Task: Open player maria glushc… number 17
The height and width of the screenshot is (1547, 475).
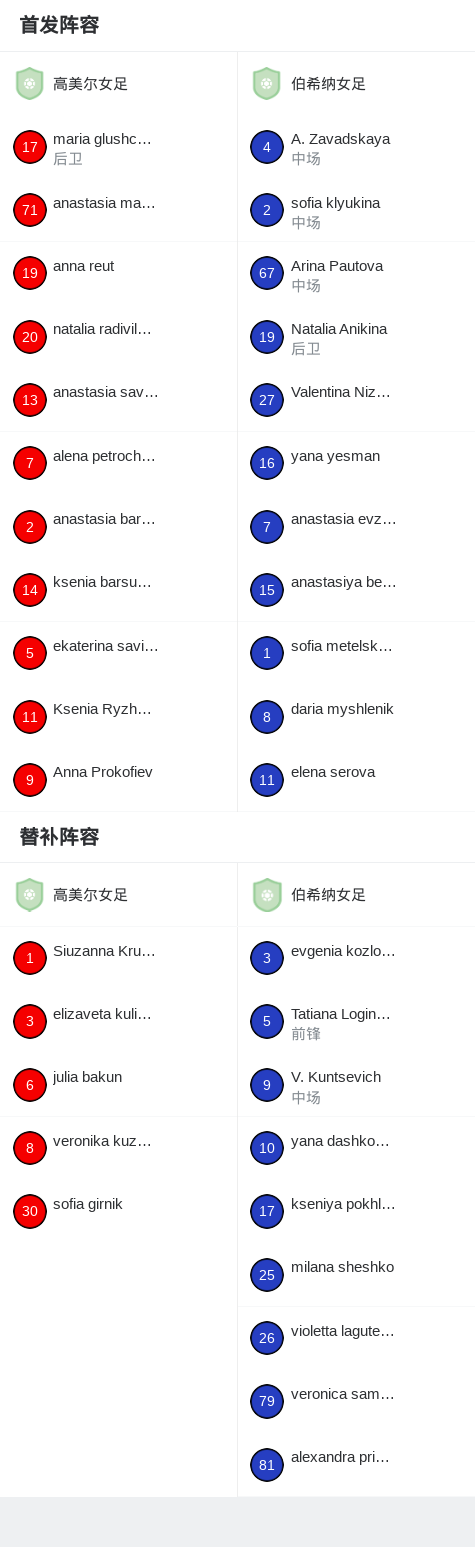Action: pyautogui.click(x=118, y=147)
